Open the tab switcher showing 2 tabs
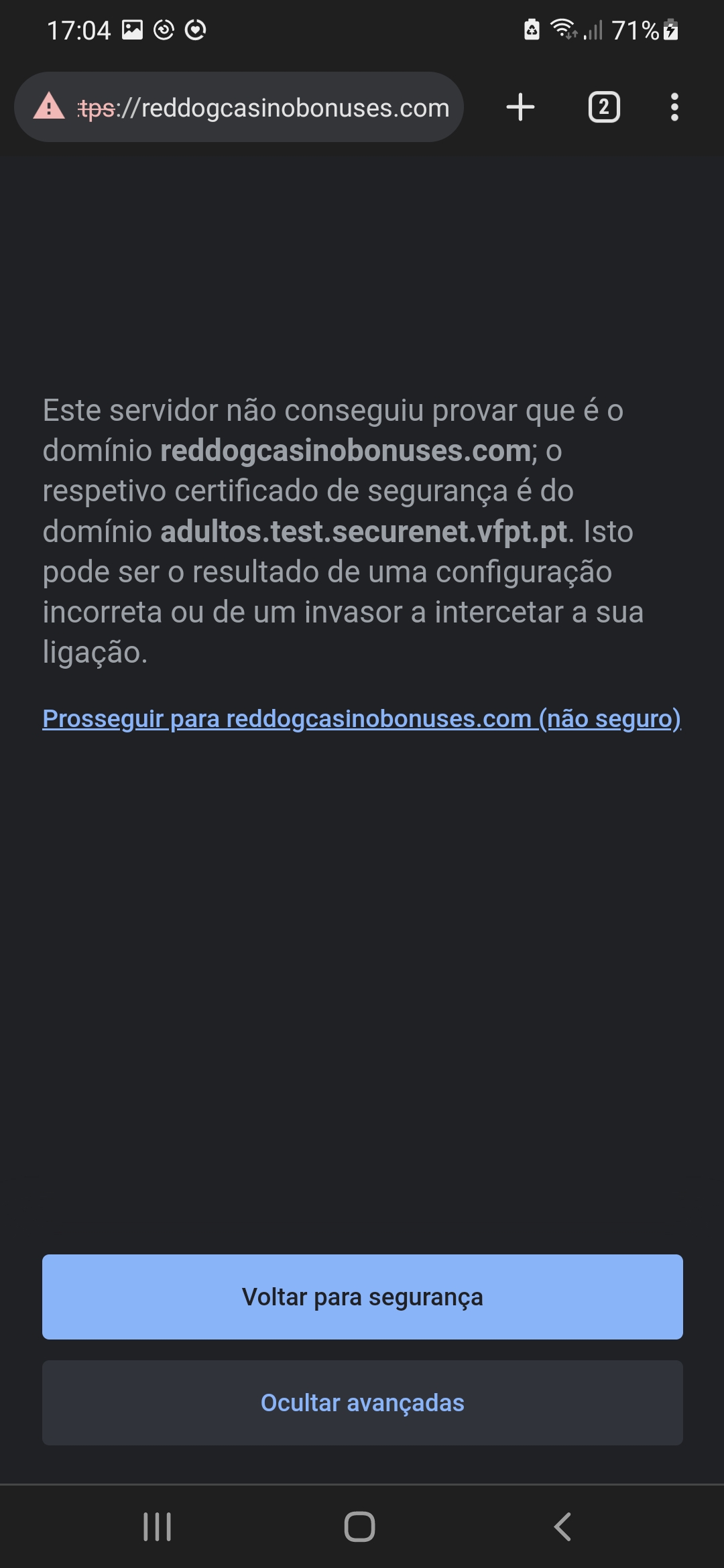Screen dimensions: 724x1568 click(x=603, y=107)
